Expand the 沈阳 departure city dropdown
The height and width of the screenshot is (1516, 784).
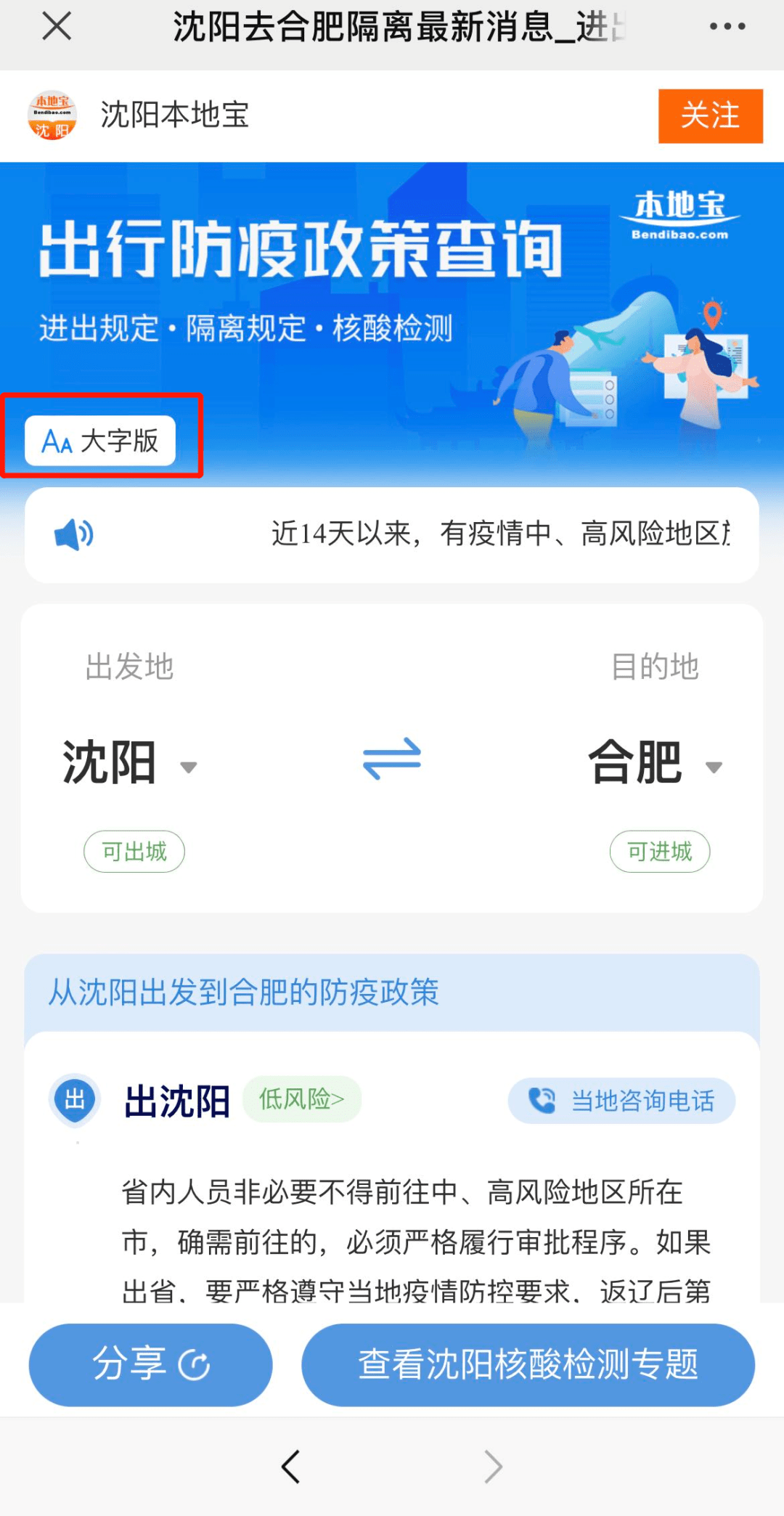189,767
